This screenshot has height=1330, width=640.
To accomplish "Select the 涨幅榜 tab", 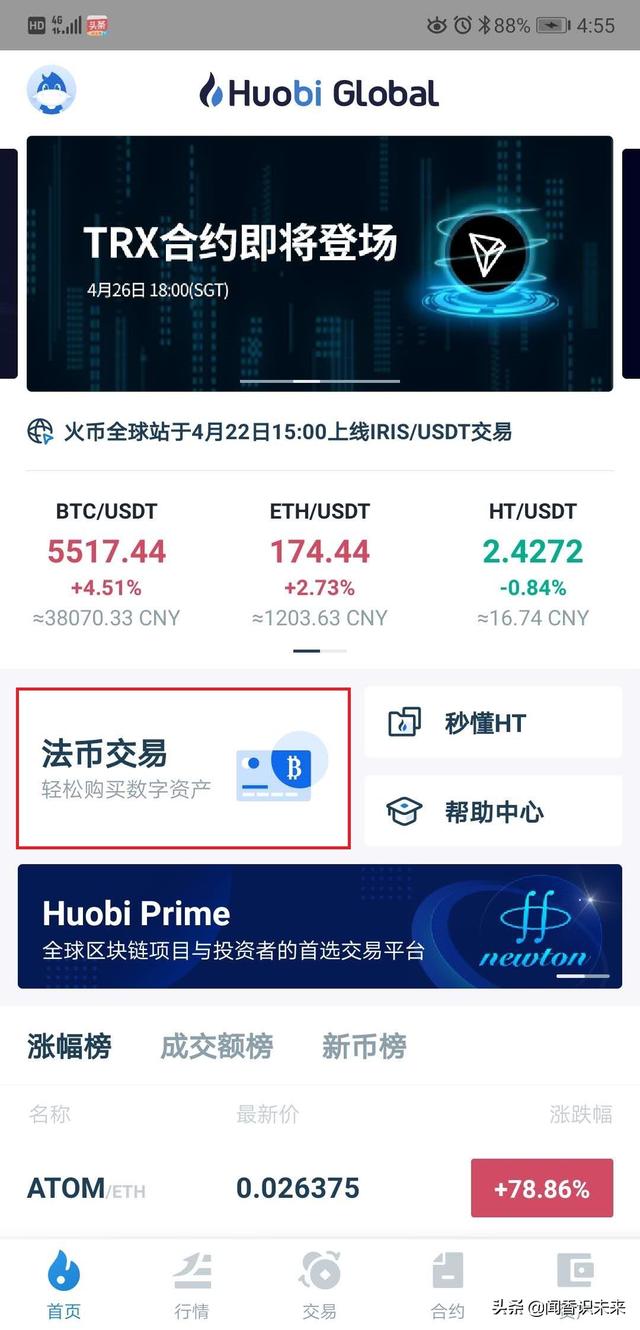I will [x=69, y=1047].
